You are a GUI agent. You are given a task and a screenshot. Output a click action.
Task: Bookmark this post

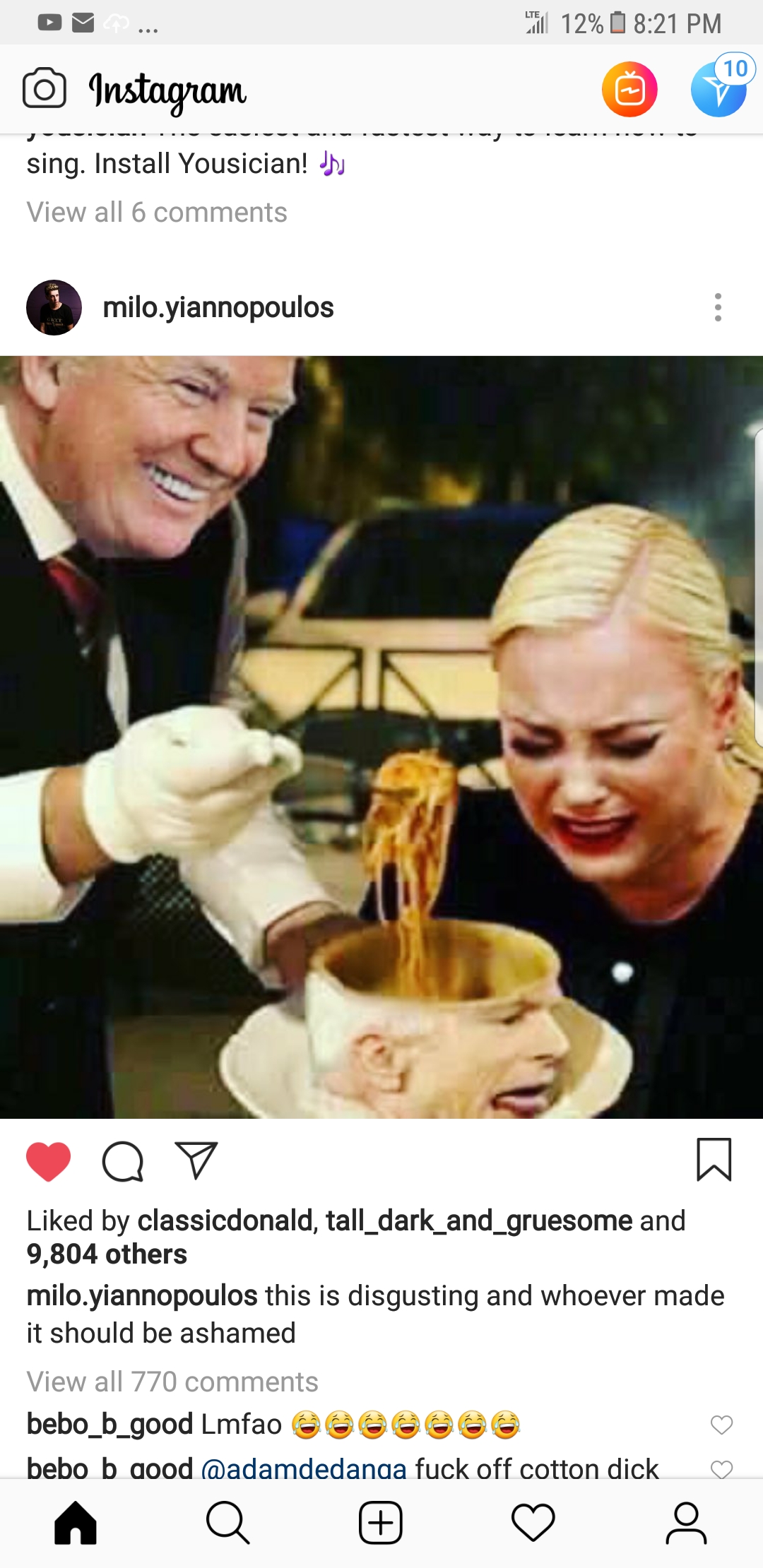pyautogui.click(x=714, y=1160)
